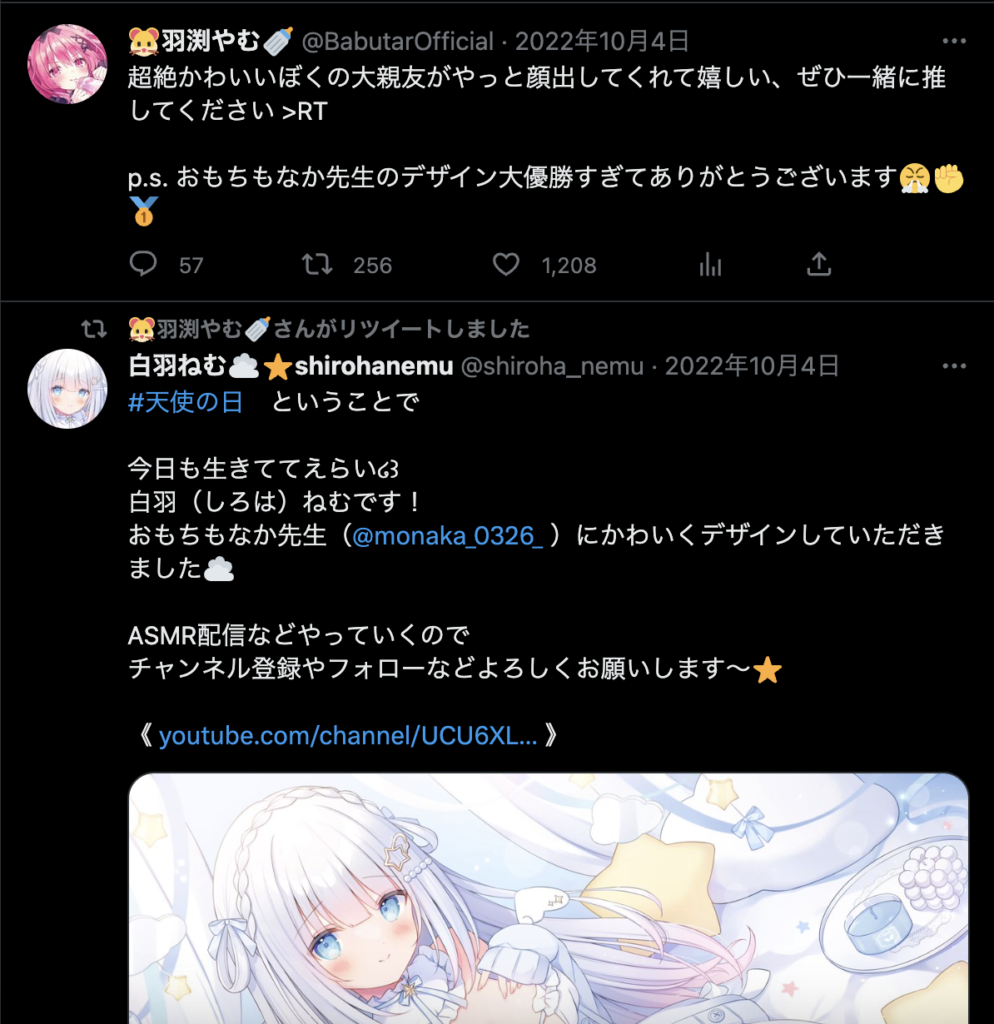Image resolution: width=994 pixels, height=1024 pixels.
Task: View analytics for 羽渕やむ's tweet
Action: tap(710, 264)
